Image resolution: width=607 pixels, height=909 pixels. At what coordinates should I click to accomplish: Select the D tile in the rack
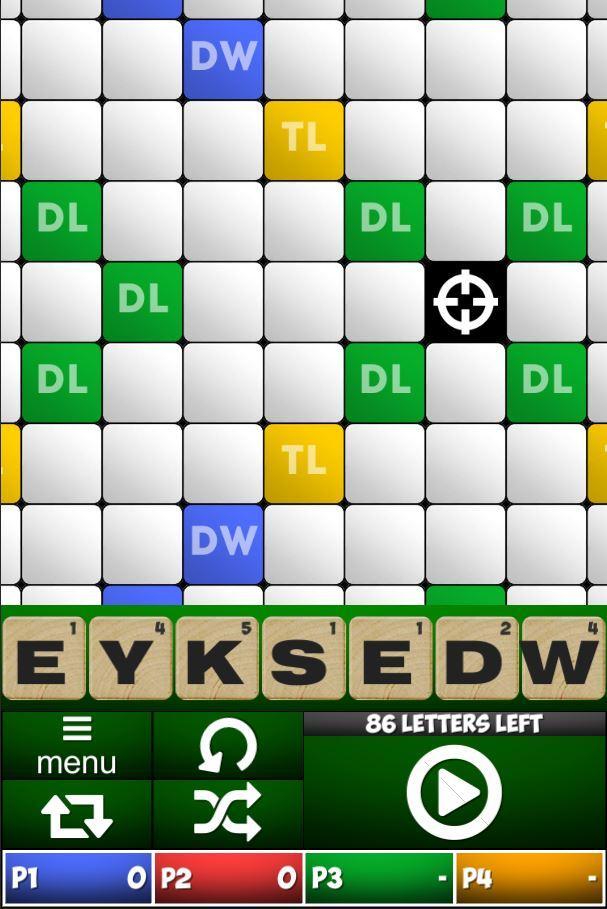pyautogui.click(x=477, y=658)
